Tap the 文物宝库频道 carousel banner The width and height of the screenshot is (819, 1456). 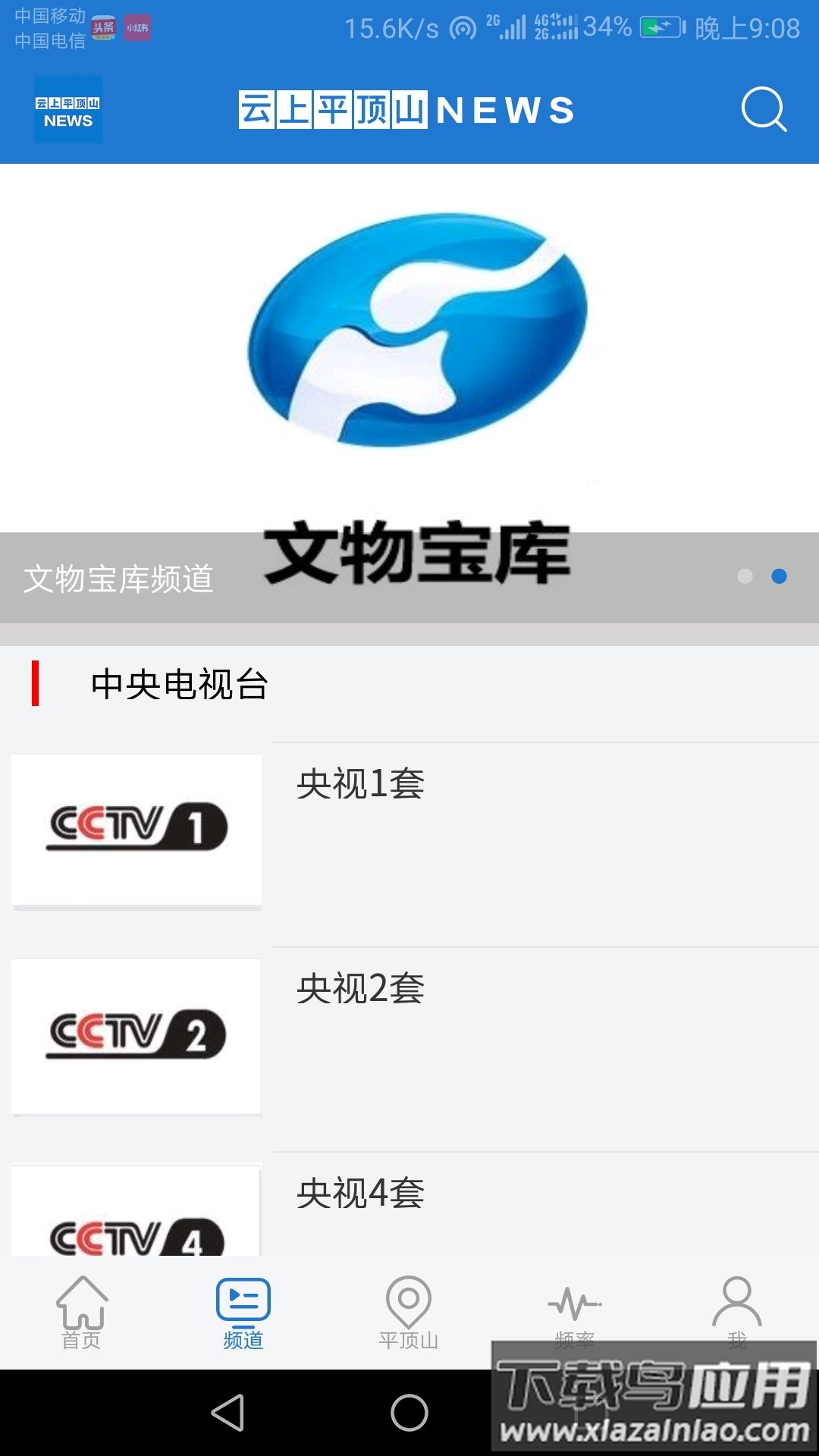(x=409, y=379)
